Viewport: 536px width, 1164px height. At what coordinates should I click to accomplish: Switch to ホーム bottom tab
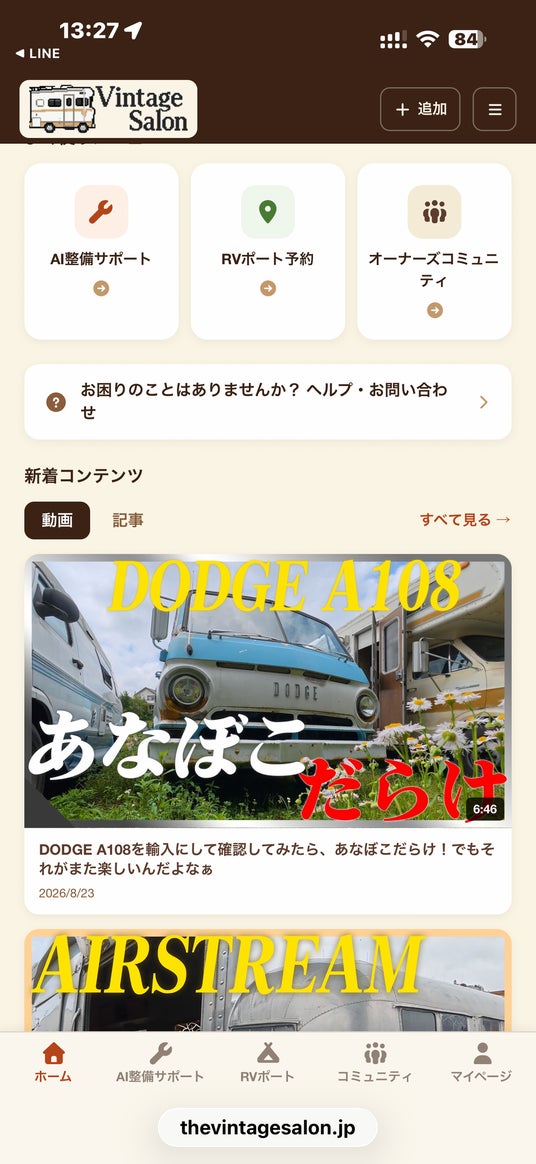pos(53,1062)
